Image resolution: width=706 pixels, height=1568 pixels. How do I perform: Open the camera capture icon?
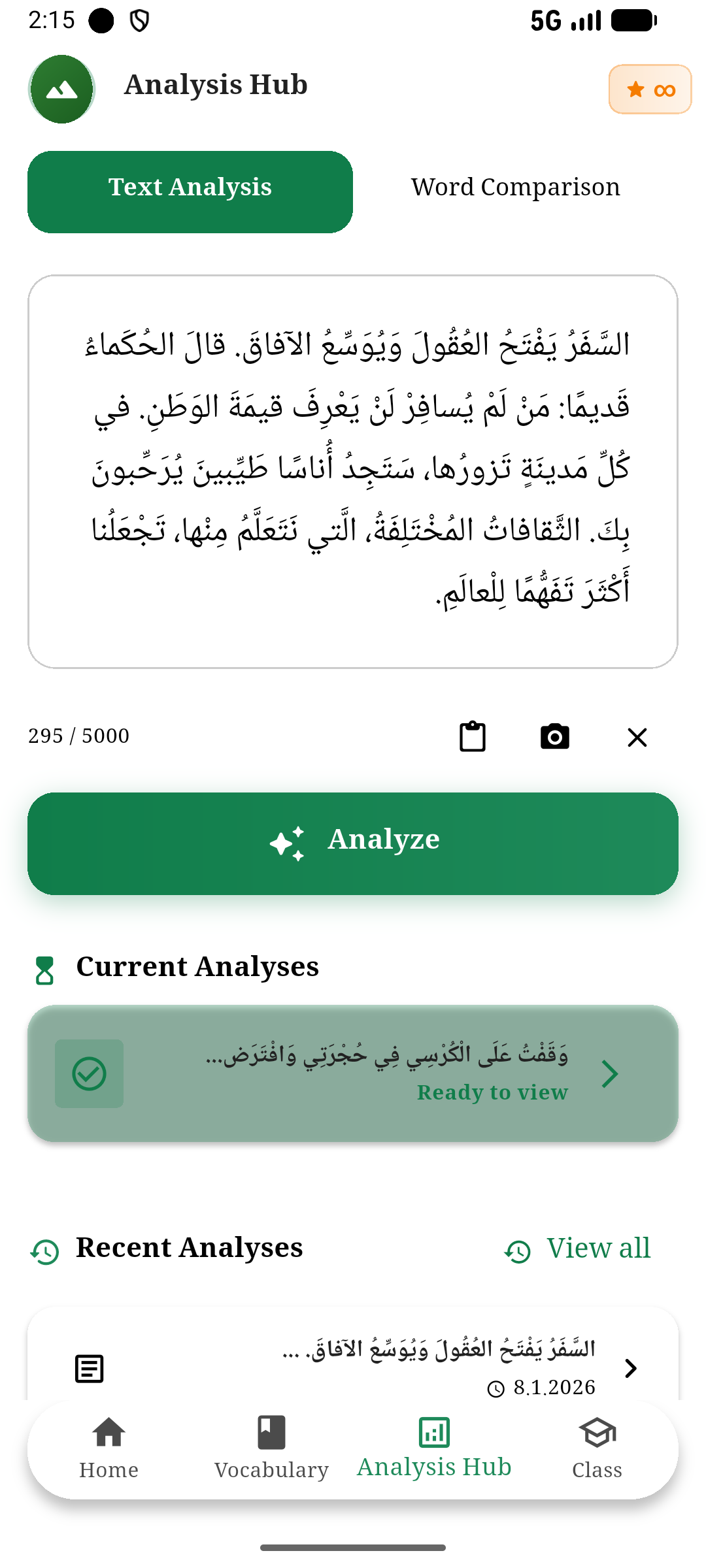(554, 736)
